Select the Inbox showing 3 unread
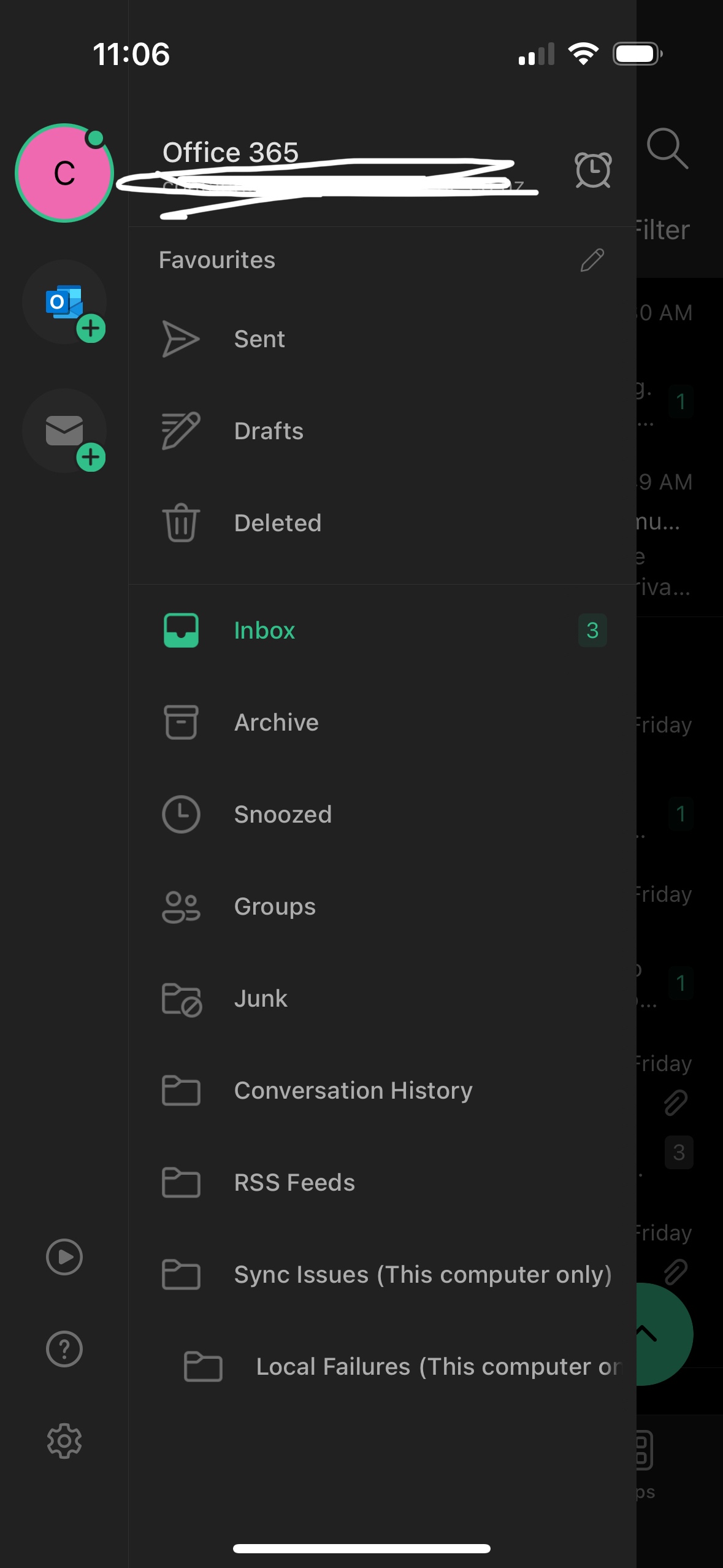Image resolution: width=723 pixels, height=1568 pixels. [x=264, y=630]
